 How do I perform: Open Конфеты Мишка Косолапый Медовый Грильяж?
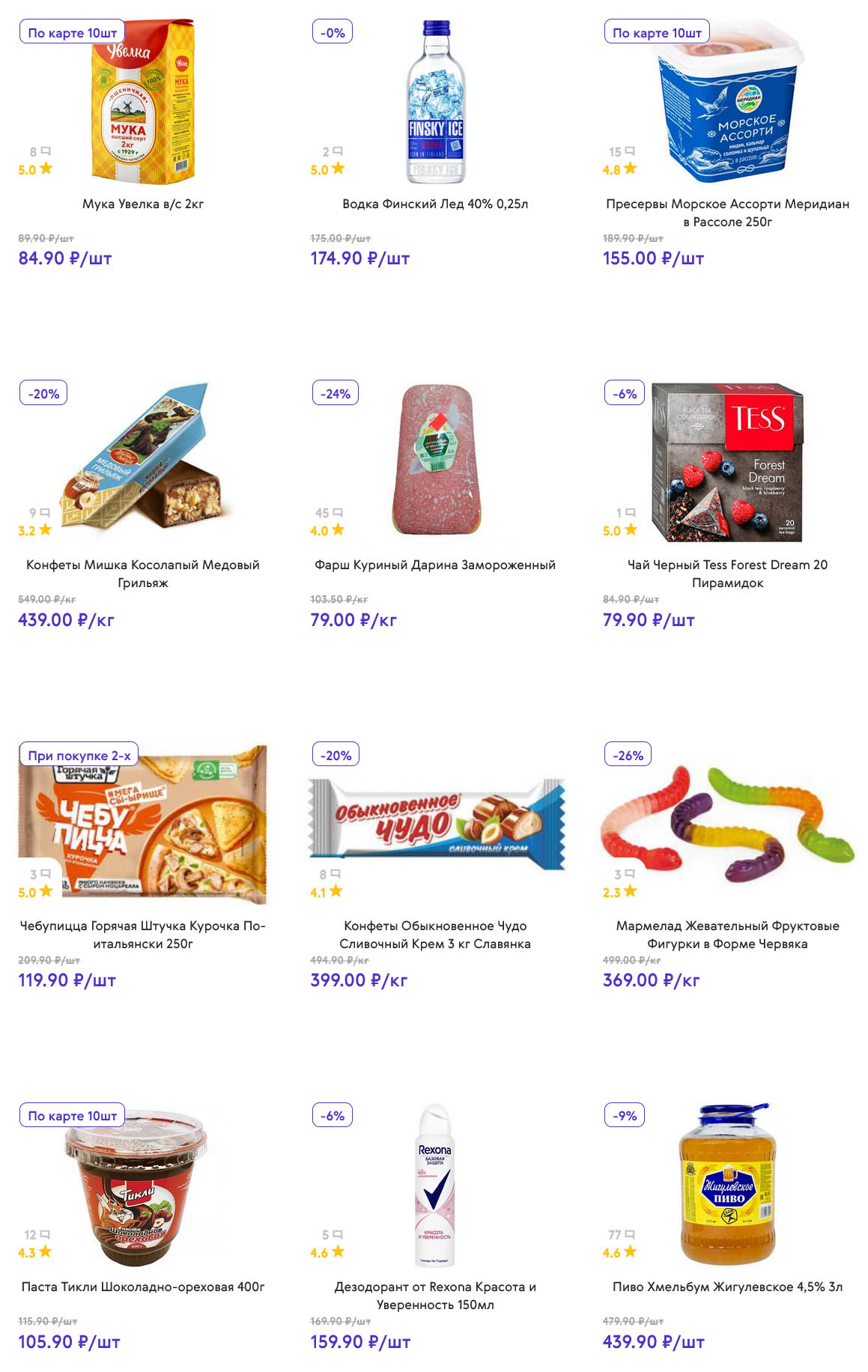point(142,573)
